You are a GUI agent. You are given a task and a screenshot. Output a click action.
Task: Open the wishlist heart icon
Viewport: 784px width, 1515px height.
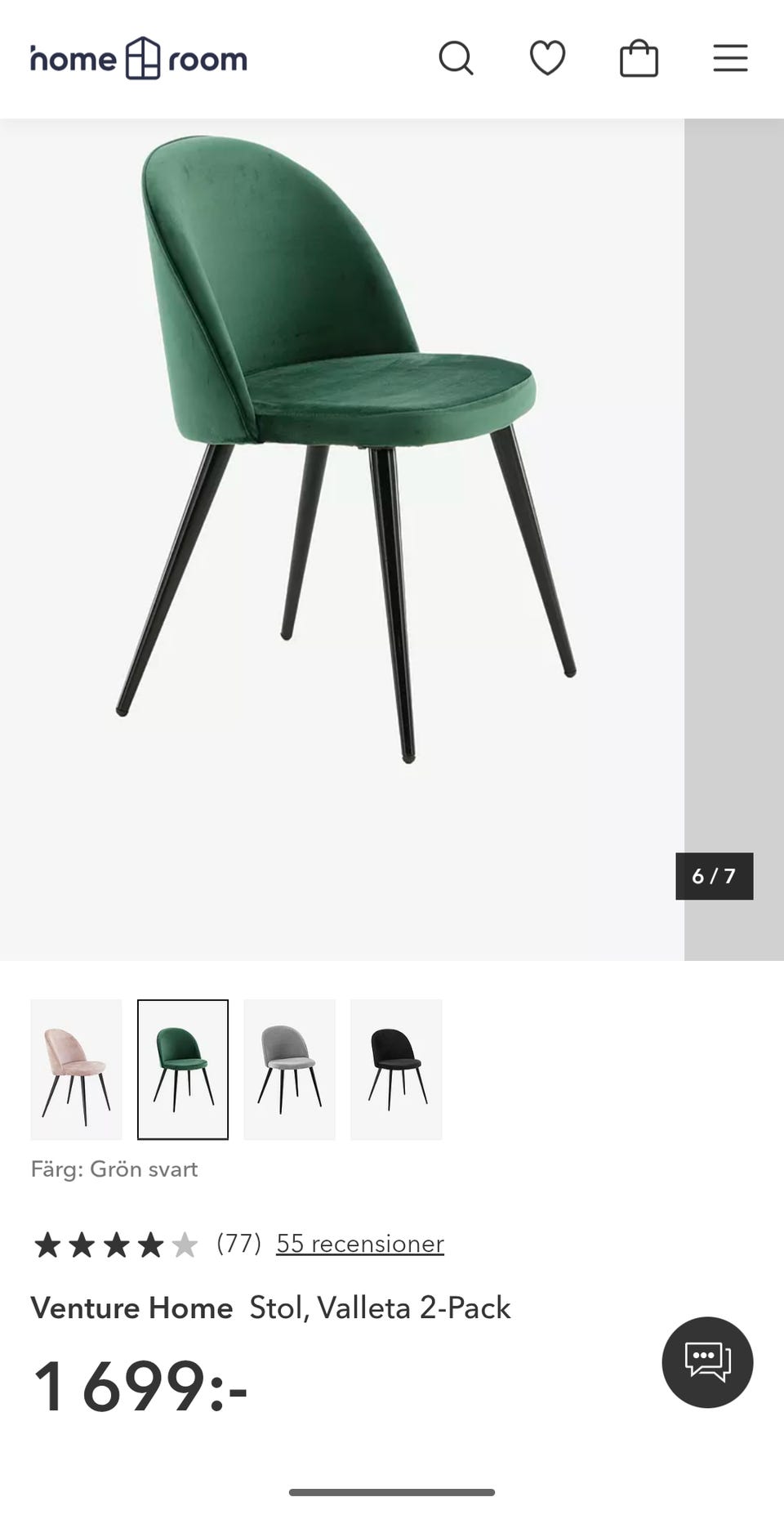tap(547, 59)
